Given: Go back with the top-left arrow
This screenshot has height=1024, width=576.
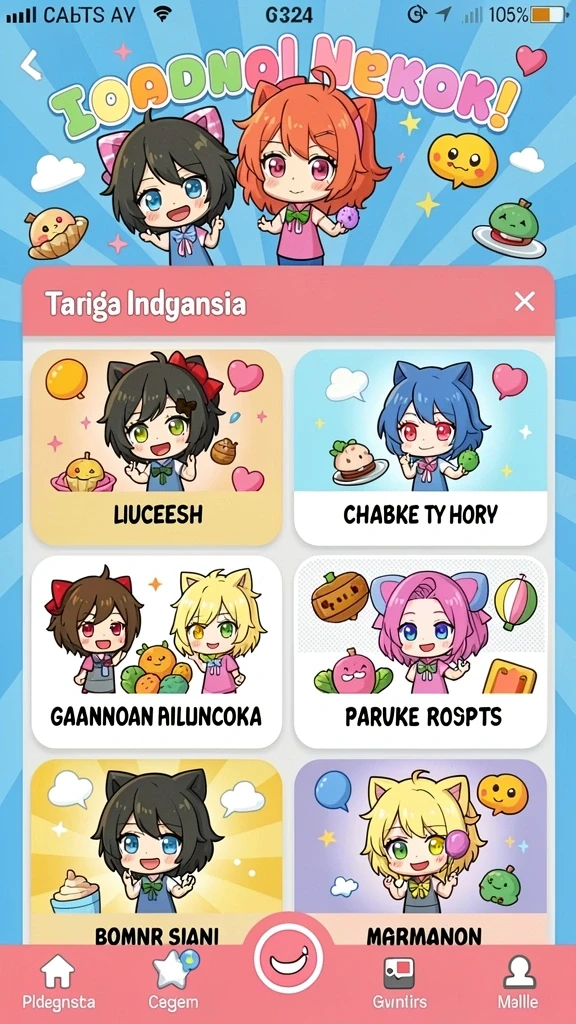Looking at the screenshot, I should [30, 65].
